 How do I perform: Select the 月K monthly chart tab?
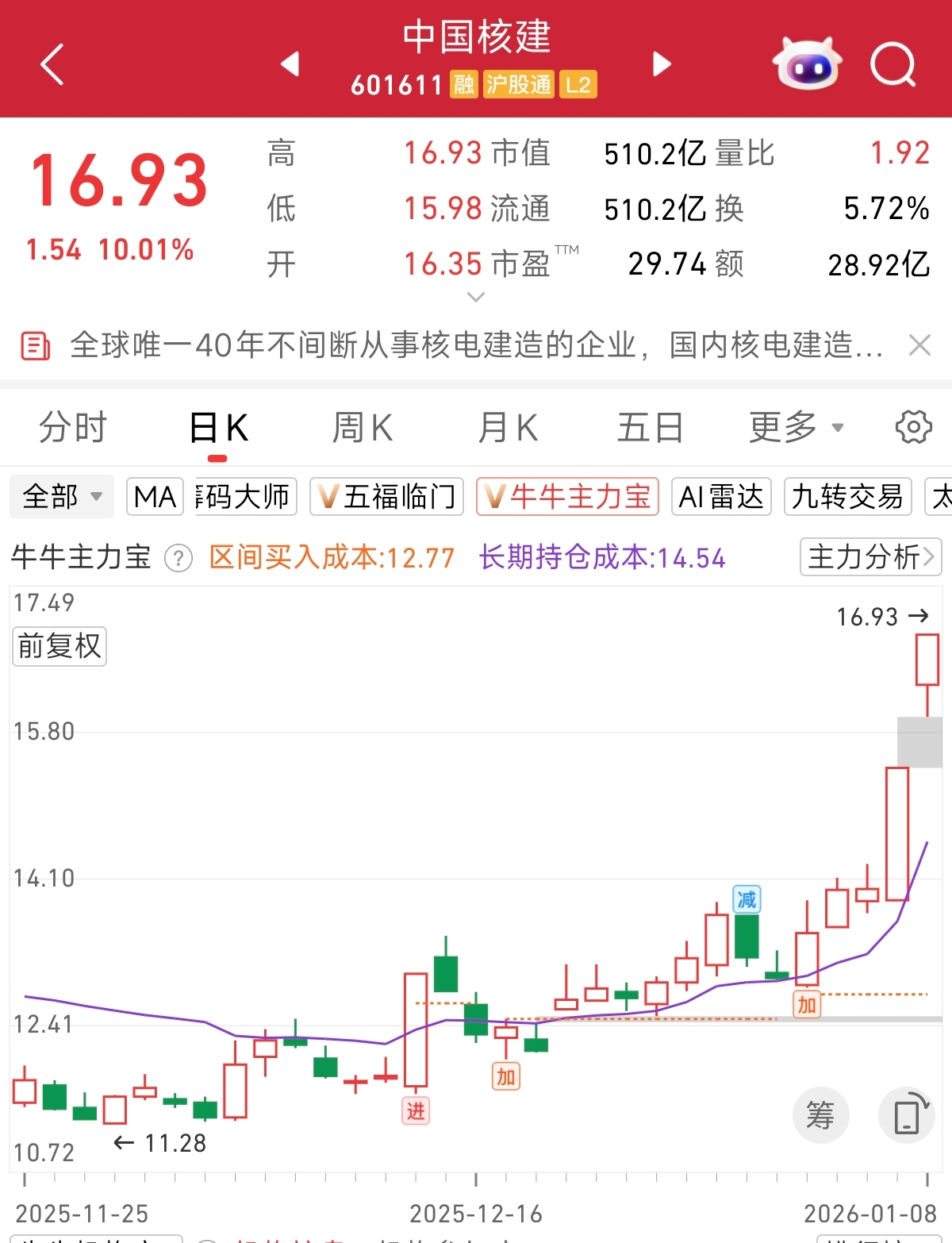[x=508, y=428]
